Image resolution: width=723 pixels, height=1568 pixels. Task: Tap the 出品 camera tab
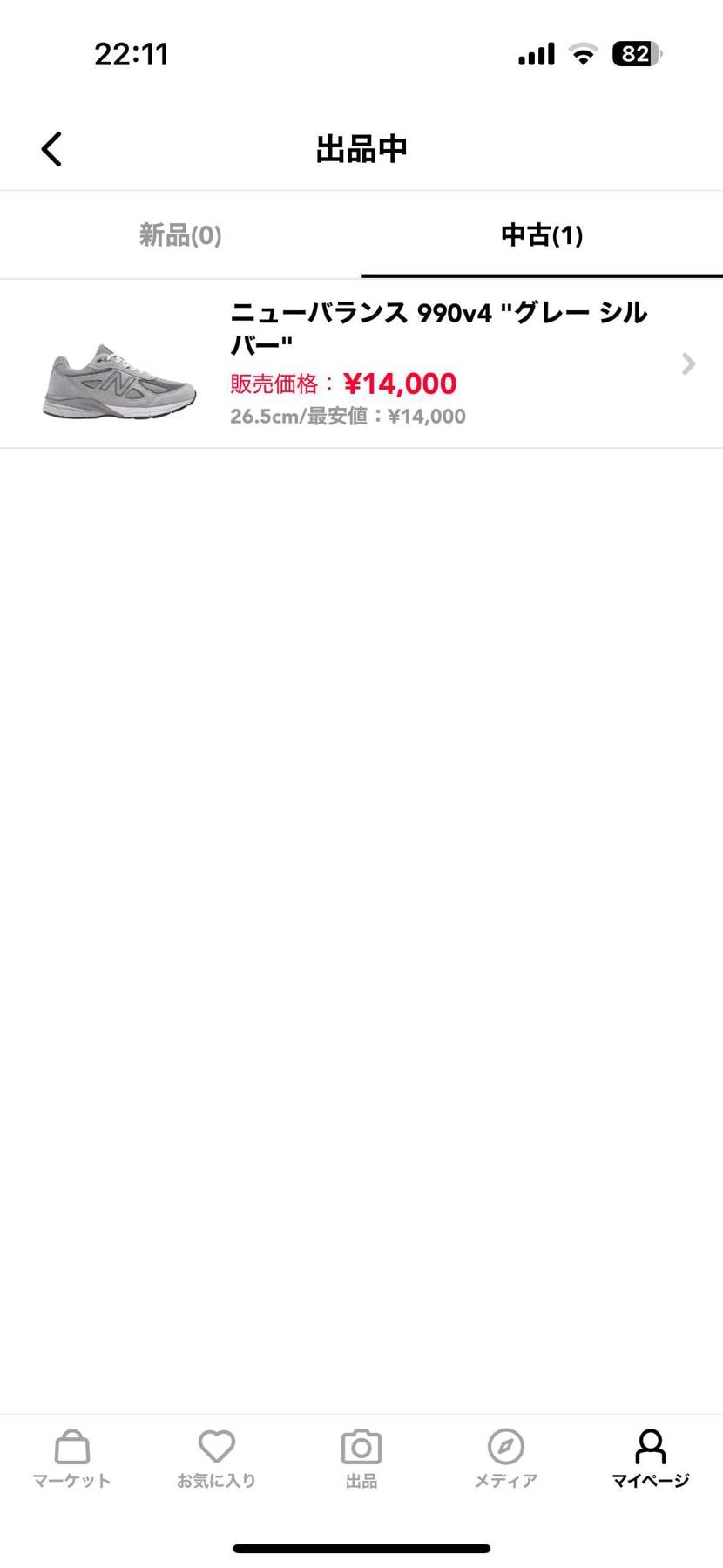pyautogui.click(x=361, y=1457)
